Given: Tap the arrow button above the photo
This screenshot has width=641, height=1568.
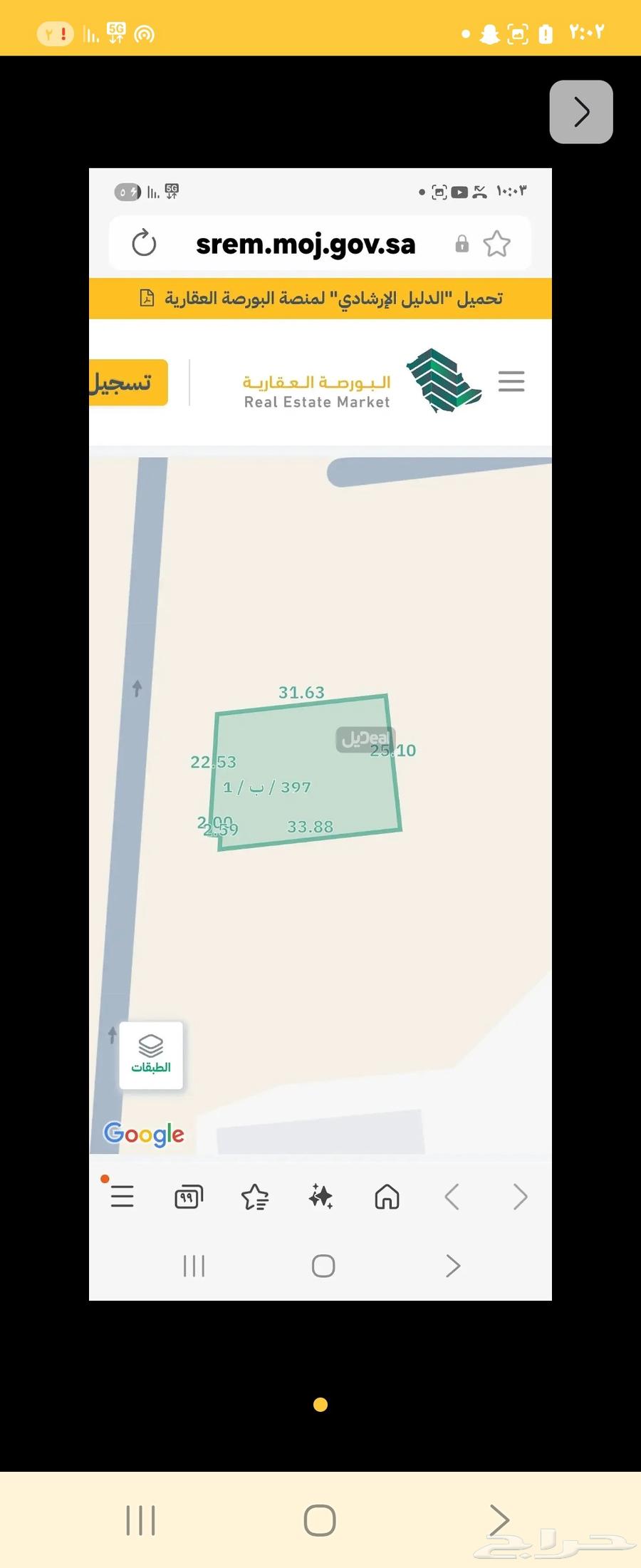Looking at the screenshot, I should (x=581, y=112).
